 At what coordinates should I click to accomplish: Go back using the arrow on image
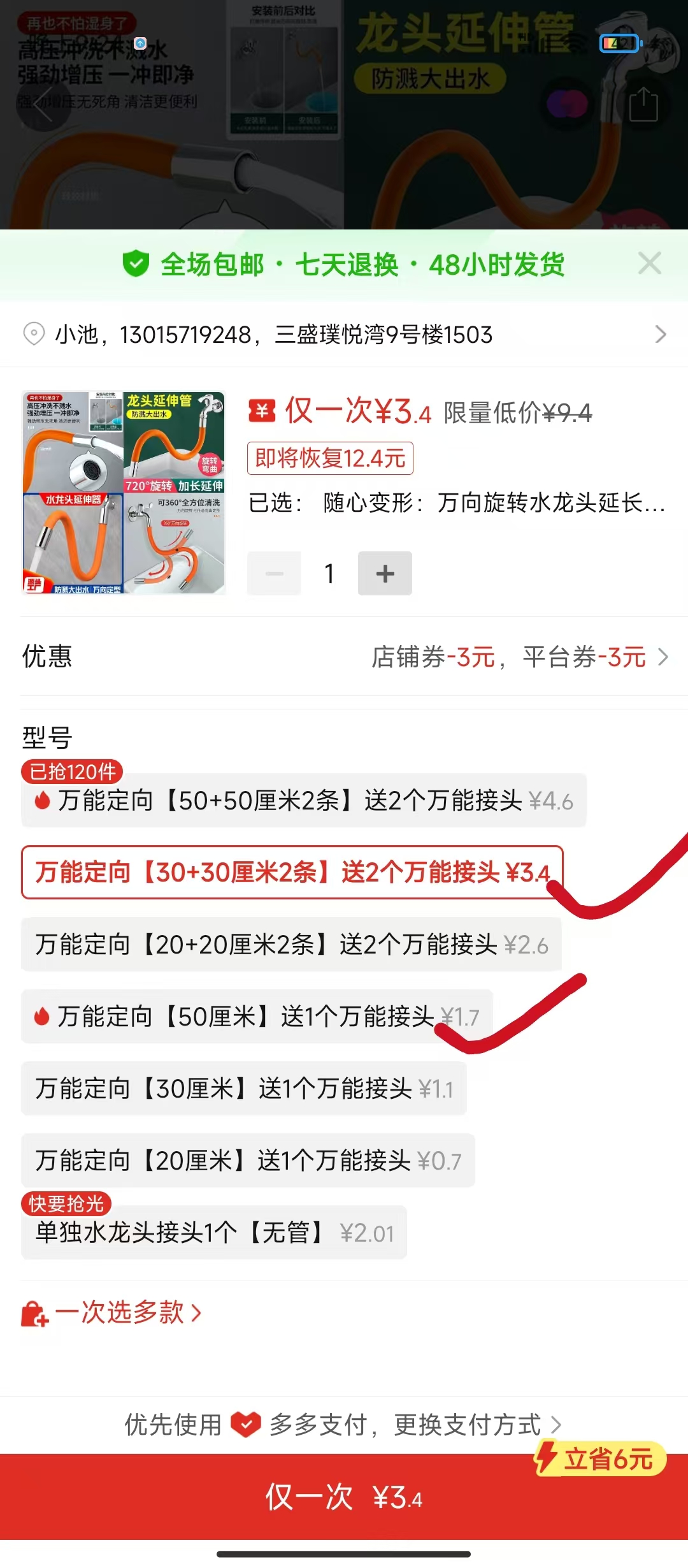(42, 105)
